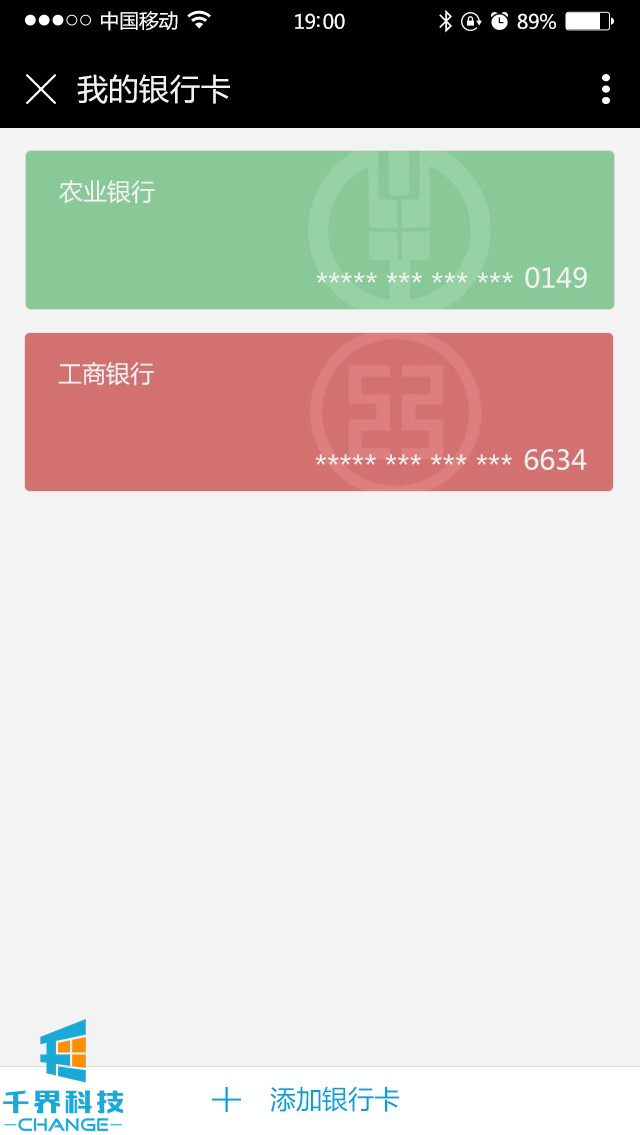Tap 添加银行卡 to add a card
Screen dimensions: 640x1135
pos(333,1100)
